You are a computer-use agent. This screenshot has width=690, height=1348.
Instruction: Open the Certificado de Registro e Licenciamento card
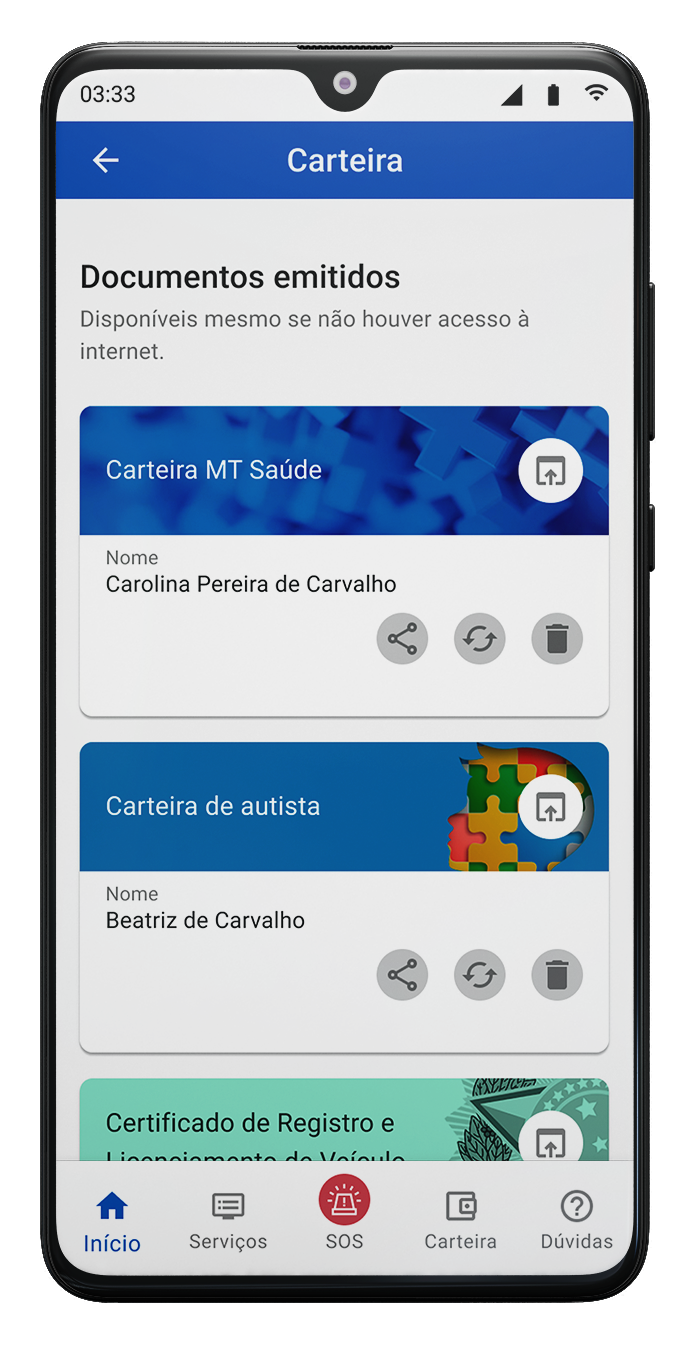(x=550, y=1138)
